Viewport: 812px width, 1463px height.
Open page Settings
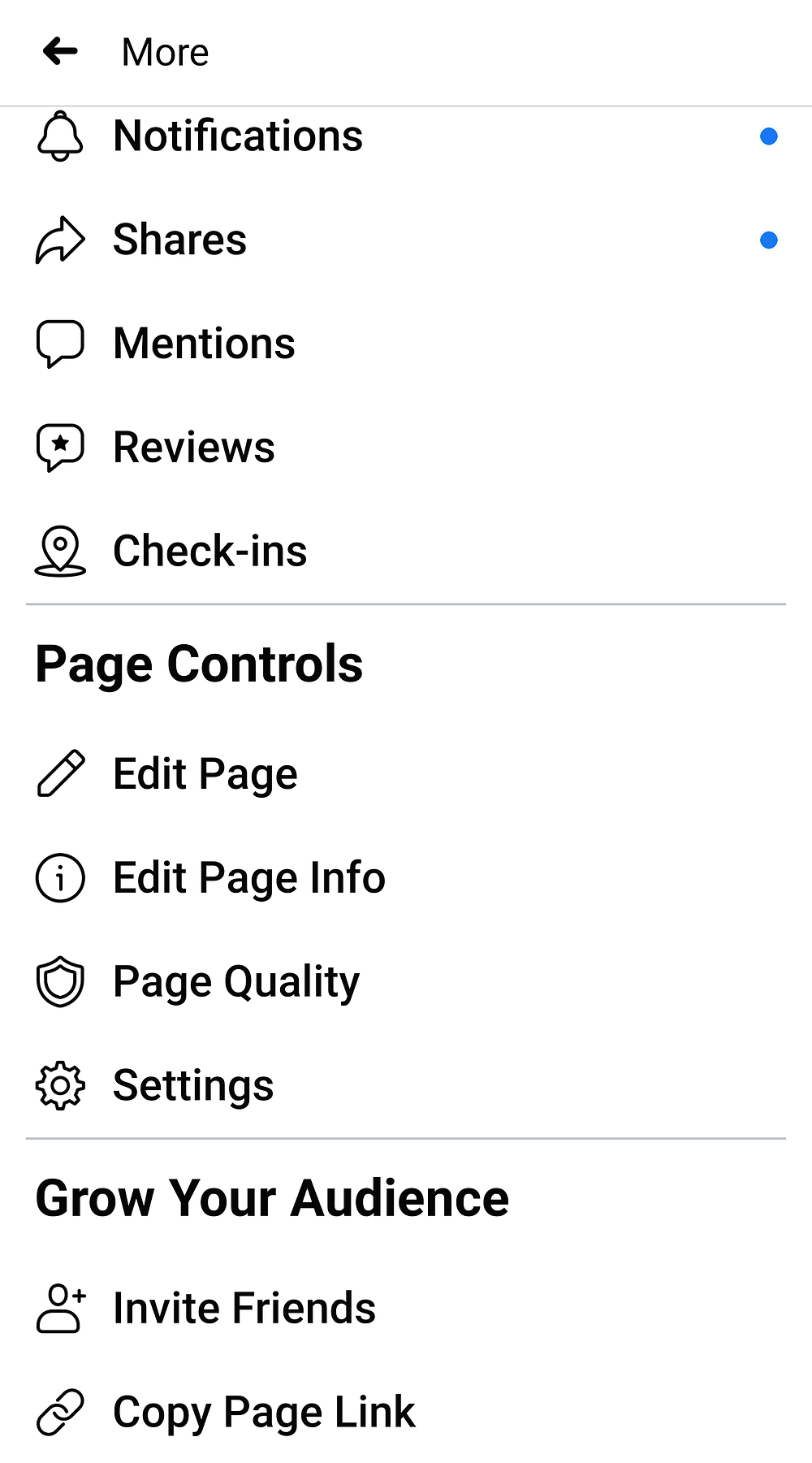coord(406,1086)
